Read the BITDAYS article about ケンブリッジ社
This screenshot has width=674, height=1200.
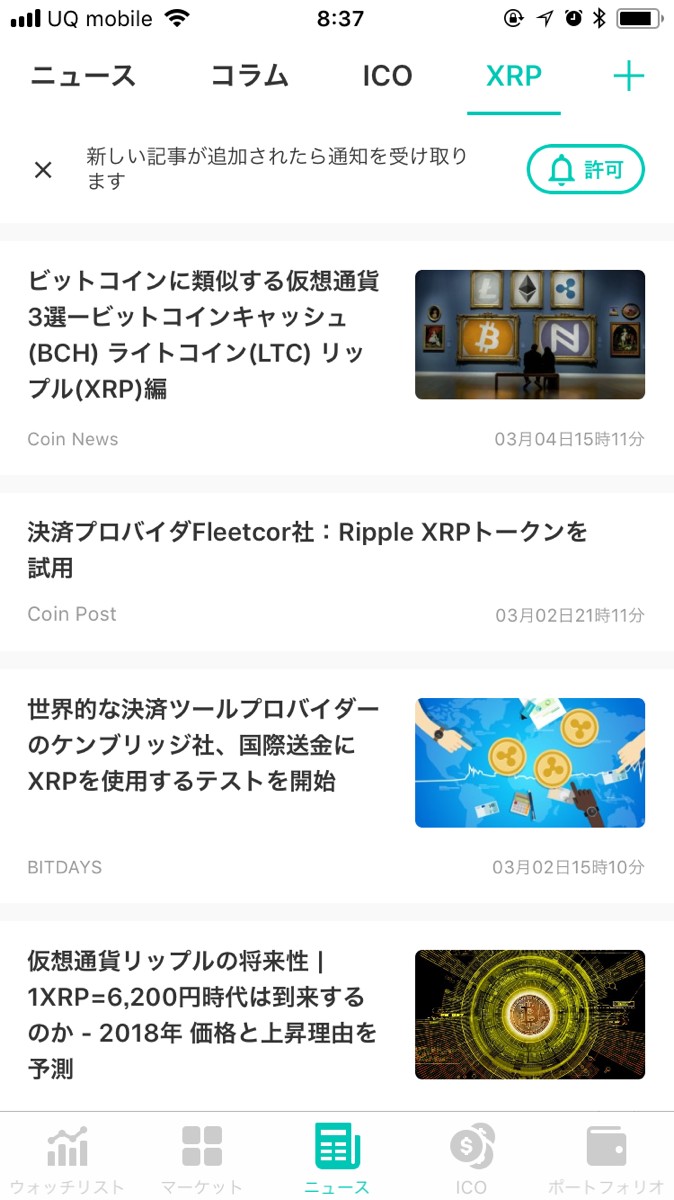(x=204, y=746)
